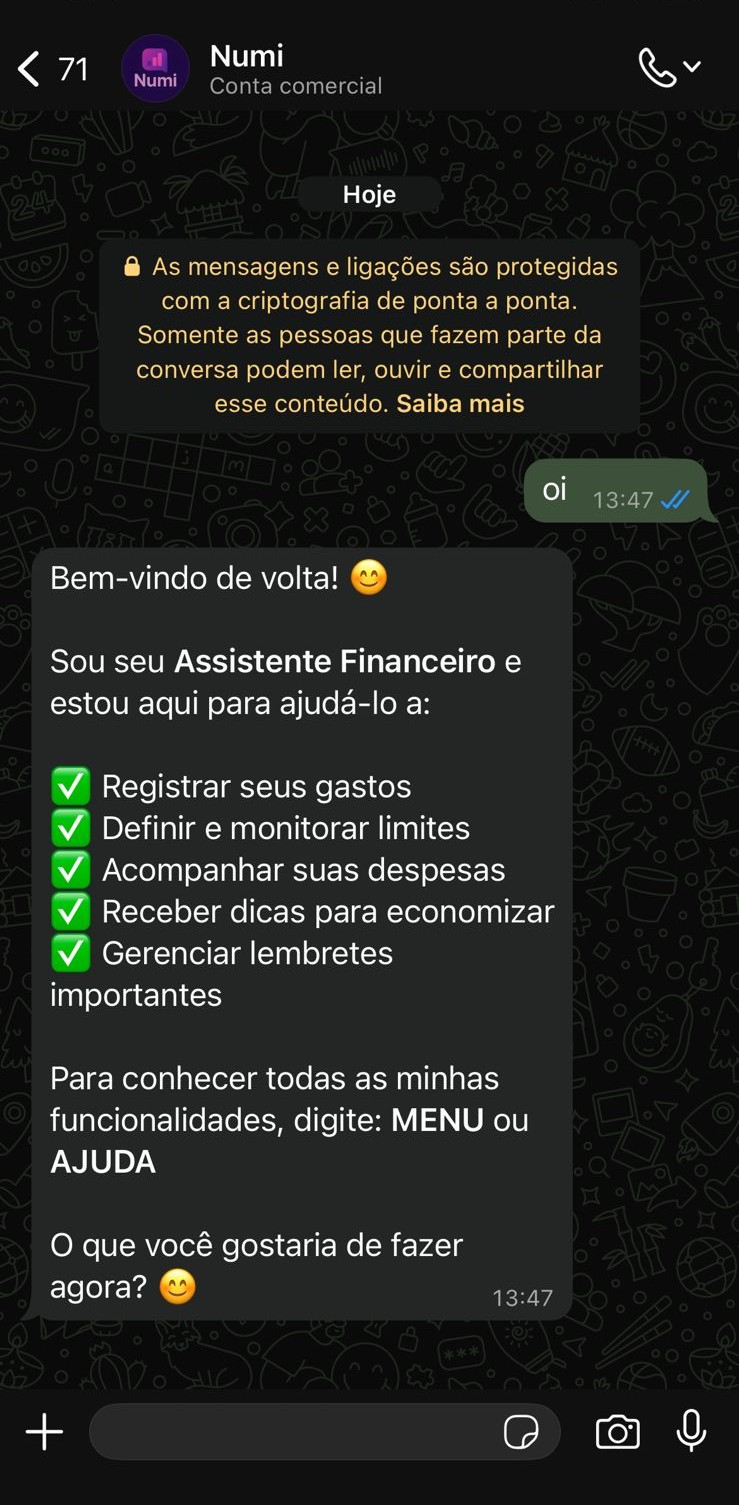
Task: Select the 'Conta comercial' label
Action: (x=296, y=85)
